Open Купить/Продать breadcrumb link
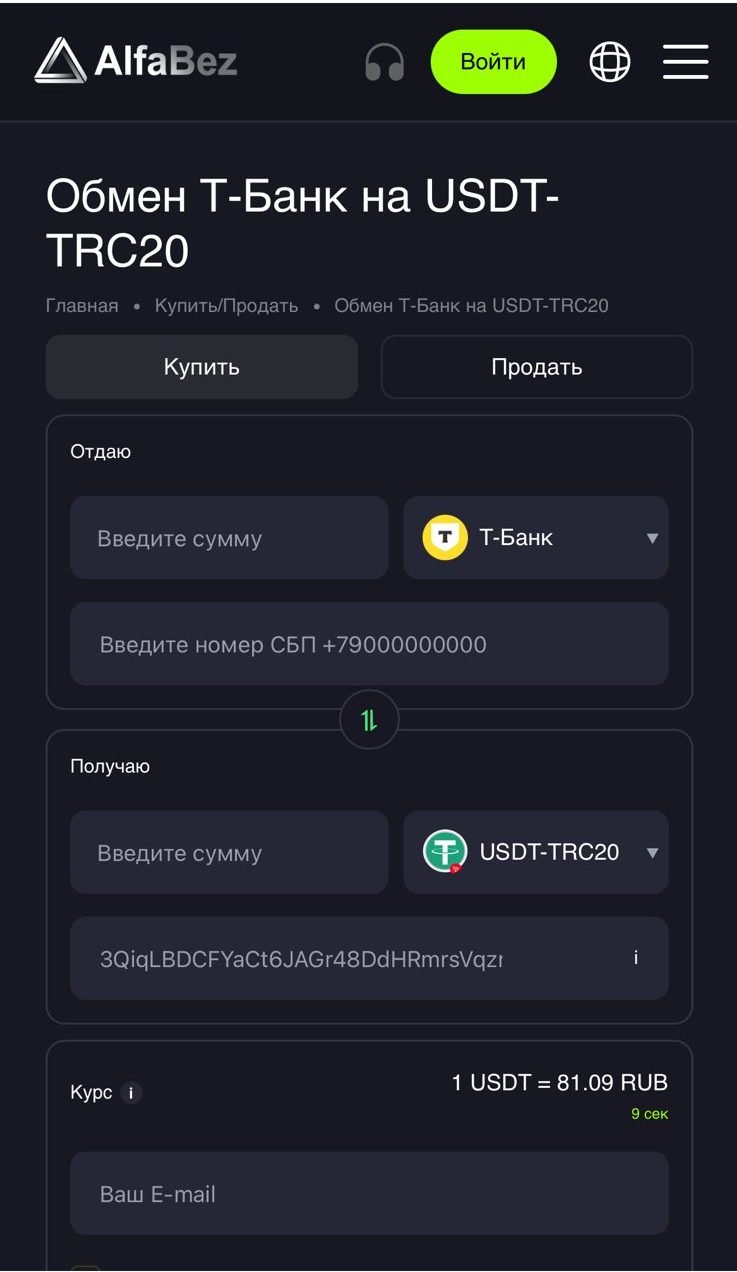 [226, 306]
